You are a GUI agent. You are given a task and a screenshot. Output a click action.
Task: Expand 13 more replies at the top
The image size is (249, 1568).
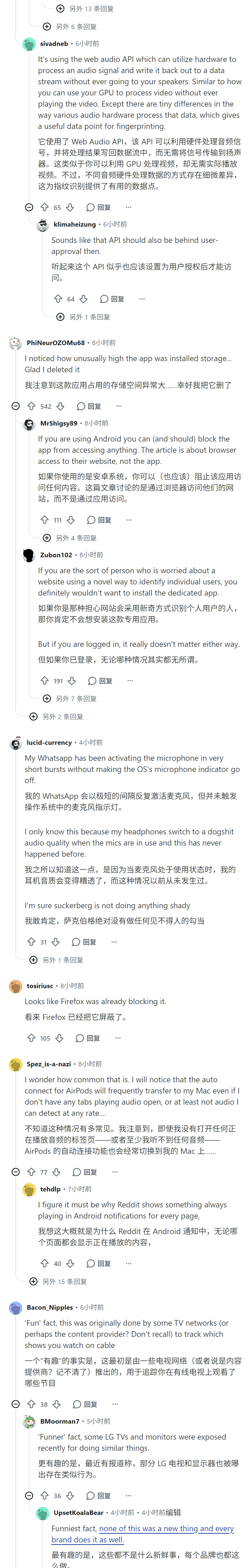[85, 9]
